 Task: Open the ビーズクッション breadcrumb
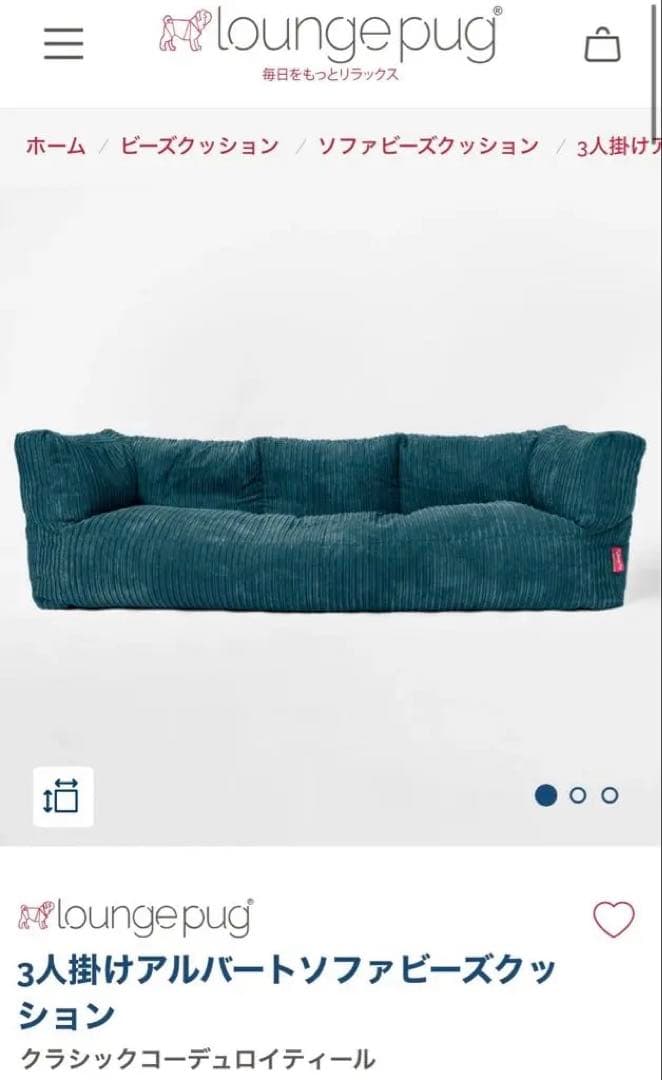coord(199,146)
